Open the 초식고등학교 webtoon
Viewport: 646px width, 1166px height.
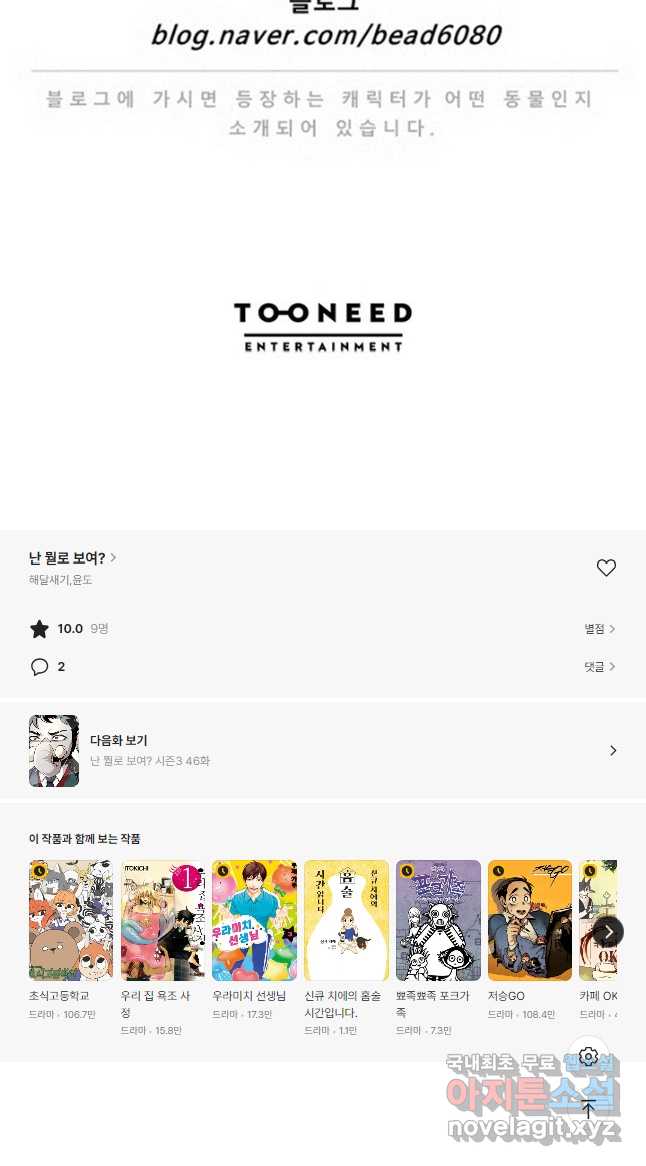71,921
